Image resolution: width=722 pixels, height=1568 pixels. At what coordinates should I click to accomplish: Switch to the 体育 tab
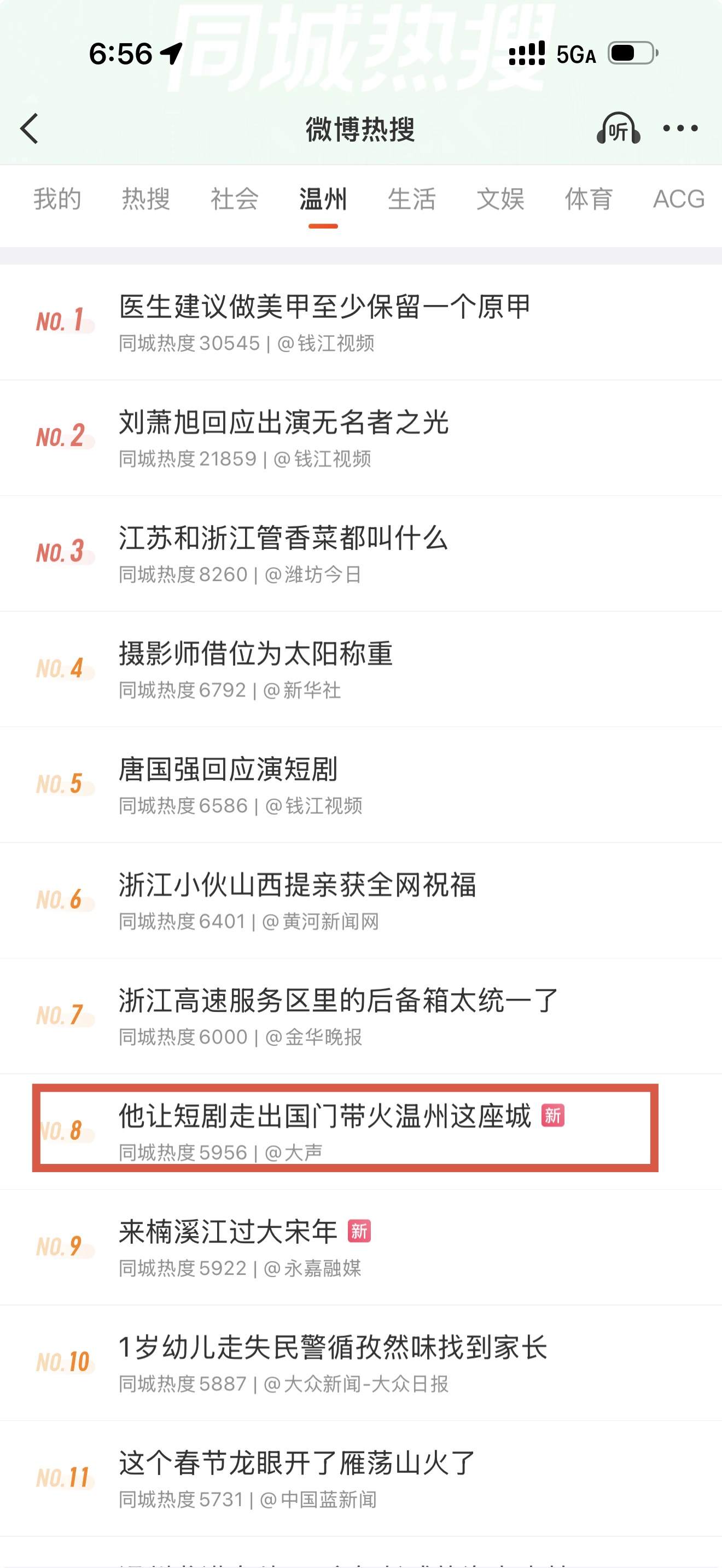[x=589, y=200]
